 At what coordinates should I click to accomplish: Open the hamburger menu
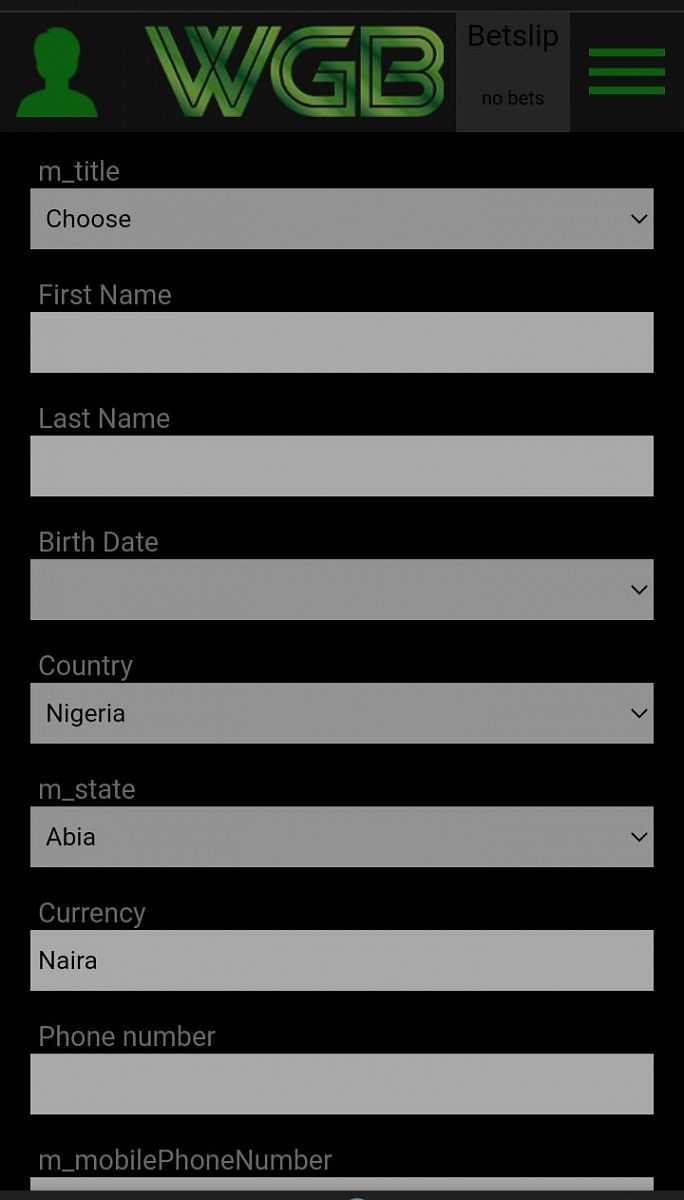click(626, 72)
